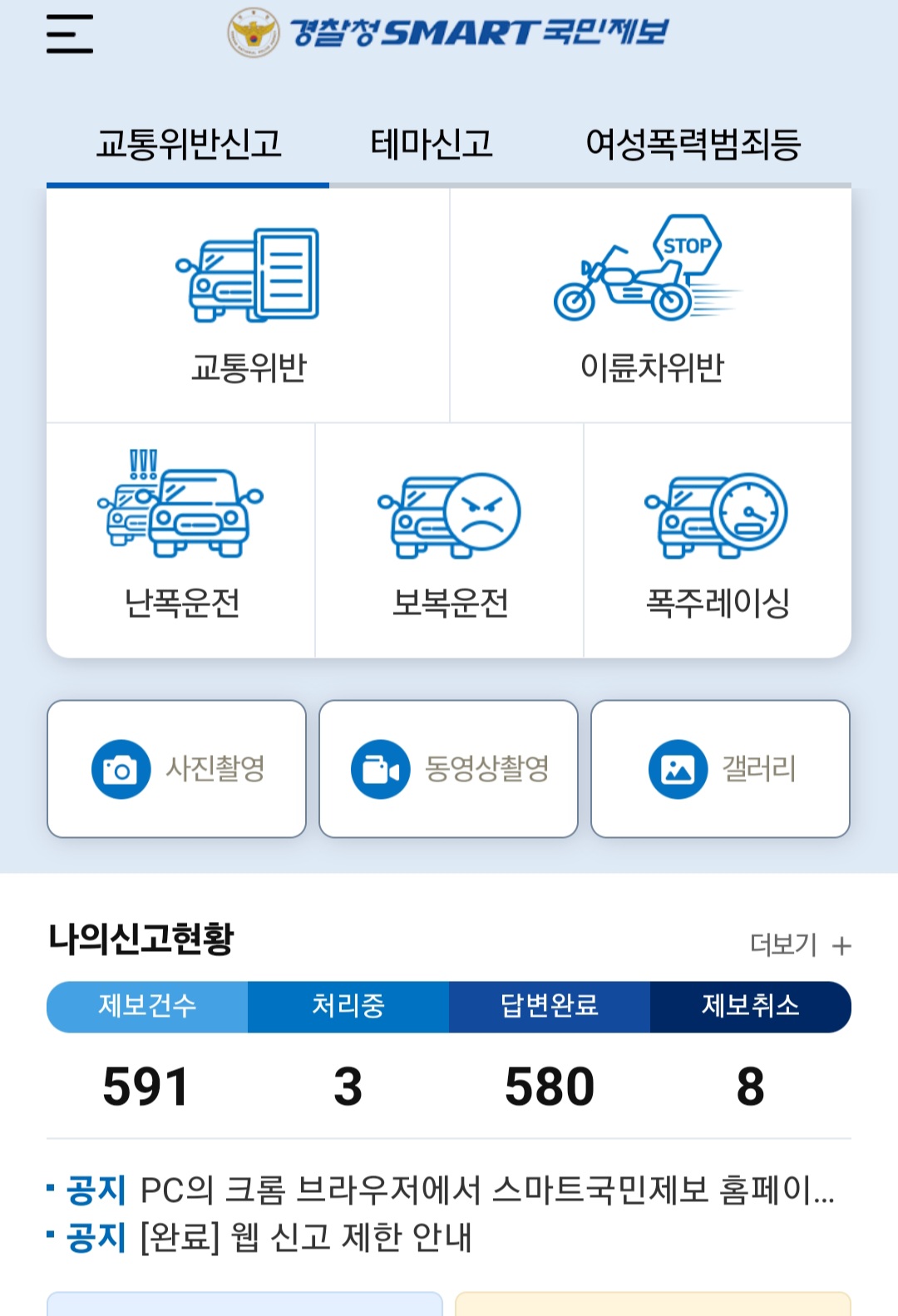Open the 웹 신고 제한 안내 notice
898x1316 pixels.
point(306,1238)
